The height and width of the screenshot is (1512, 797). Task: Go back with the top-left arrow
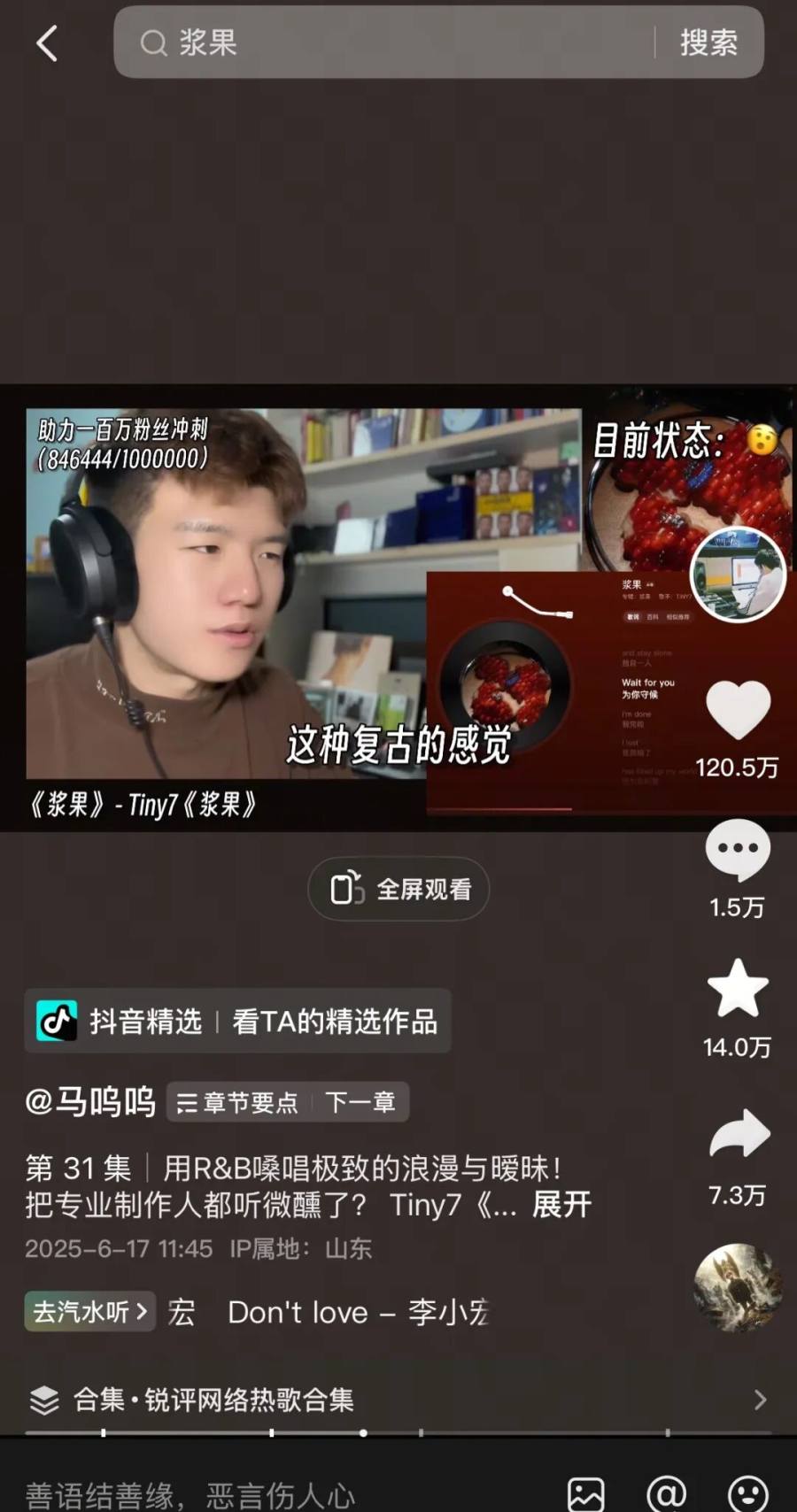[x=48, y=42]
